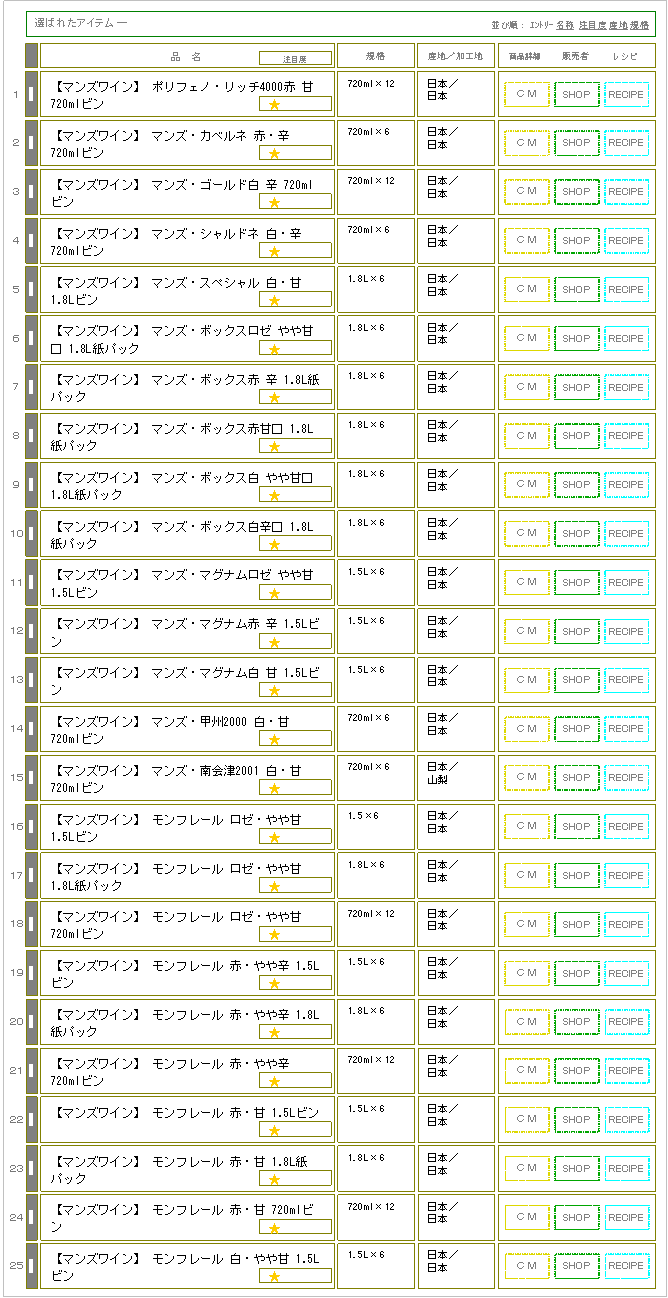View RECIPE for マンズ・カベルネ 赤・辛
Image resolution: width=668 pixels, height=1298 pixels.
pyautogui.click(x=626, y=143)
